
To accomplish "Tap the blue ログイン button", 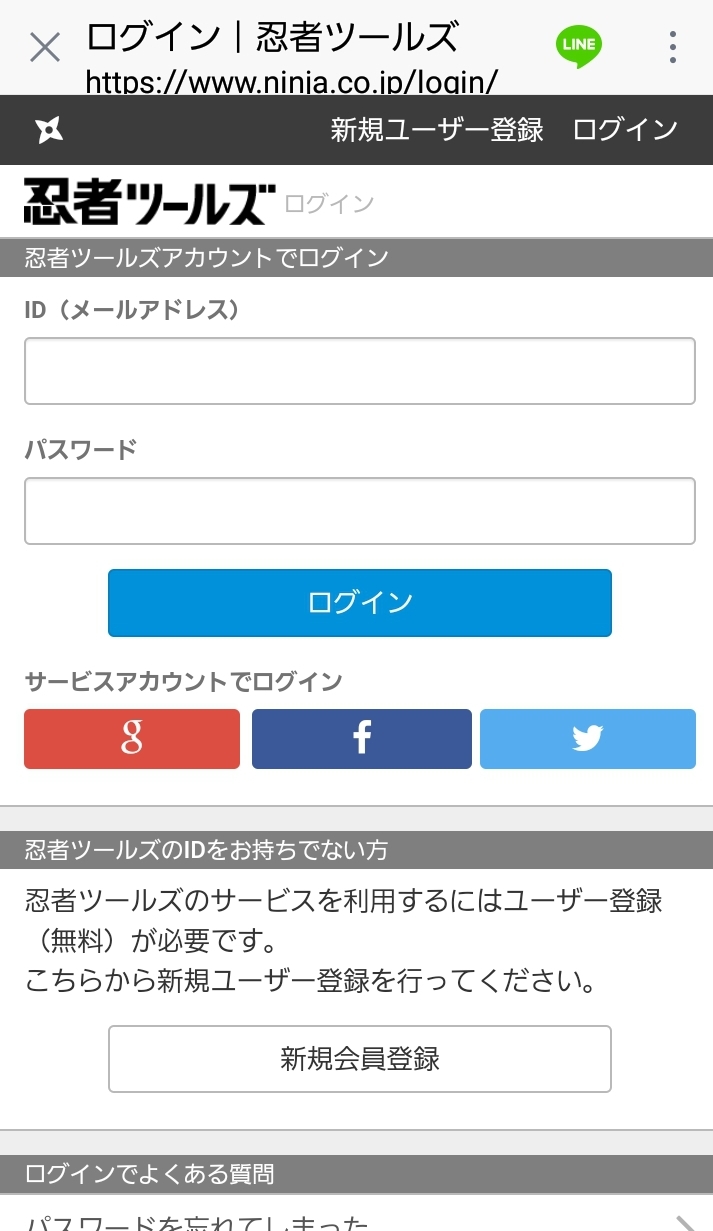I will 359,603.
